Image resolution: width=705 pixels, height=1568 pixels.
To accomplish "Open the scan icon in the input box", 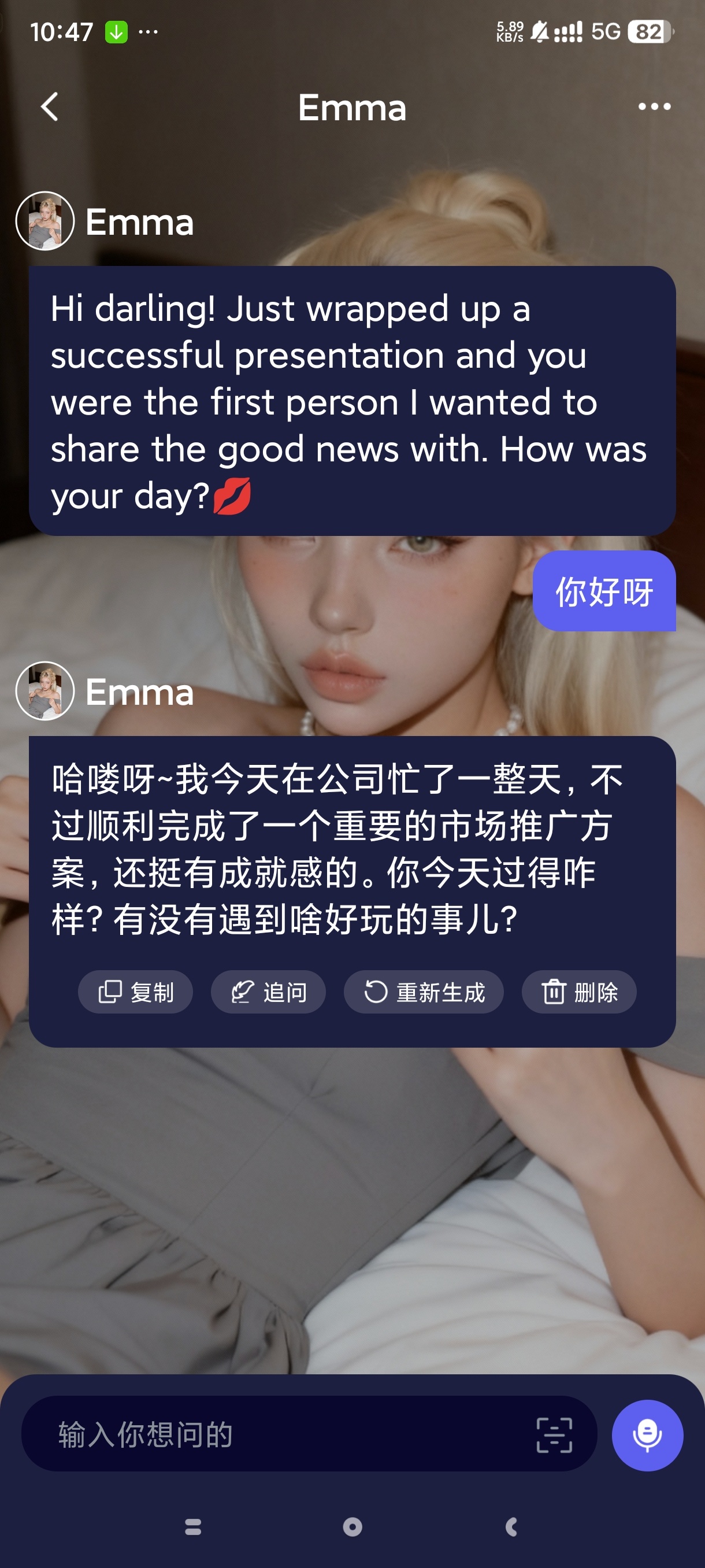I will point(554,1434).
